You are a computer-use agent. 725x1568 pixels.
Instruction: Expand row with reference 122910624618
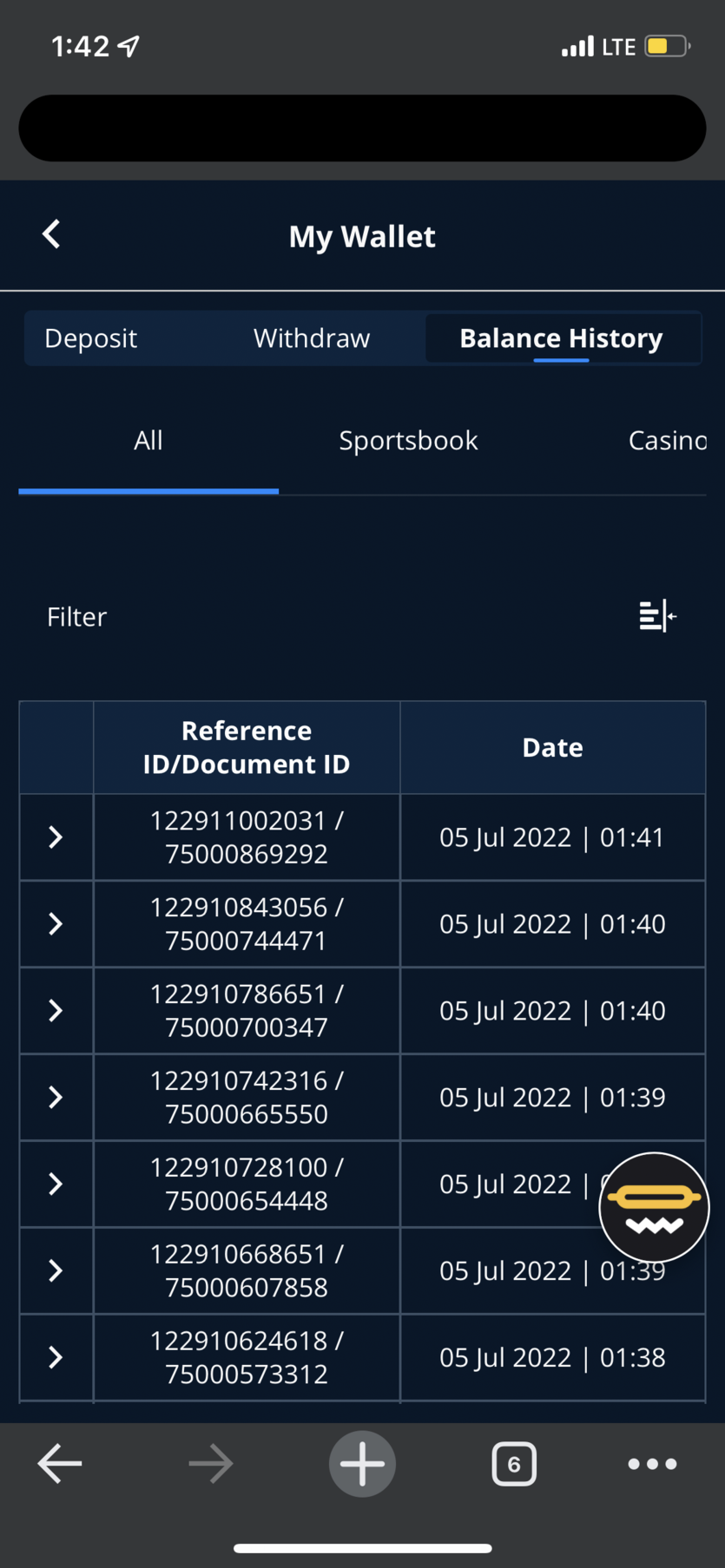56,1357
